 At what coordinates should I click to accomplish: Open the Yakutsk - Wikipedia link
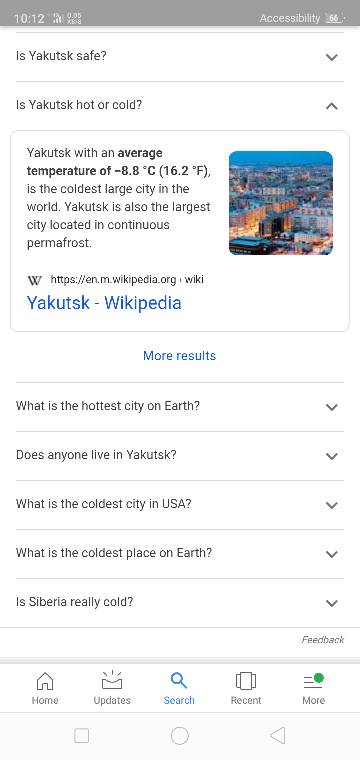coord(104,303)
